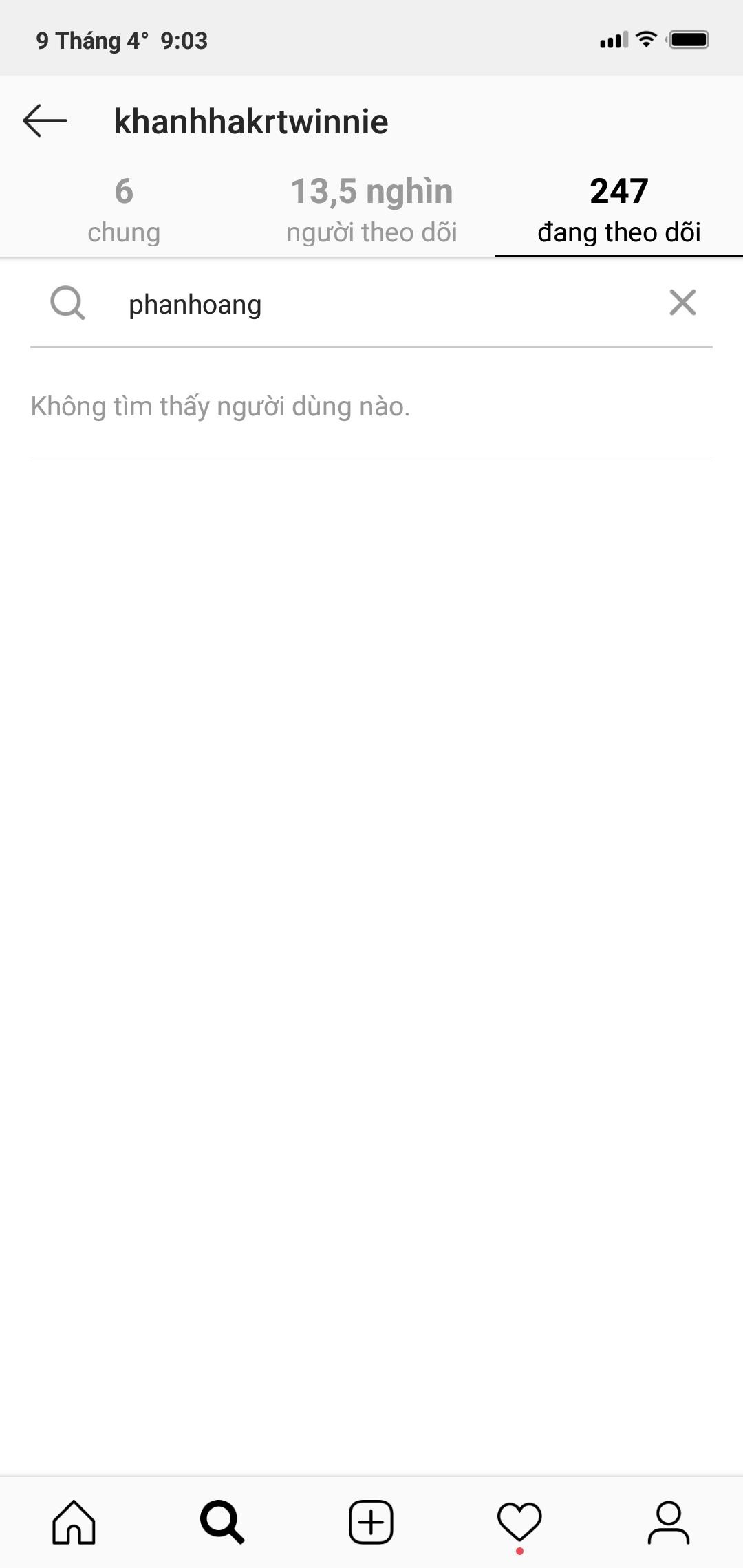Switch to the 6 chung tab

pyautogui.click(x=124, y=210)
